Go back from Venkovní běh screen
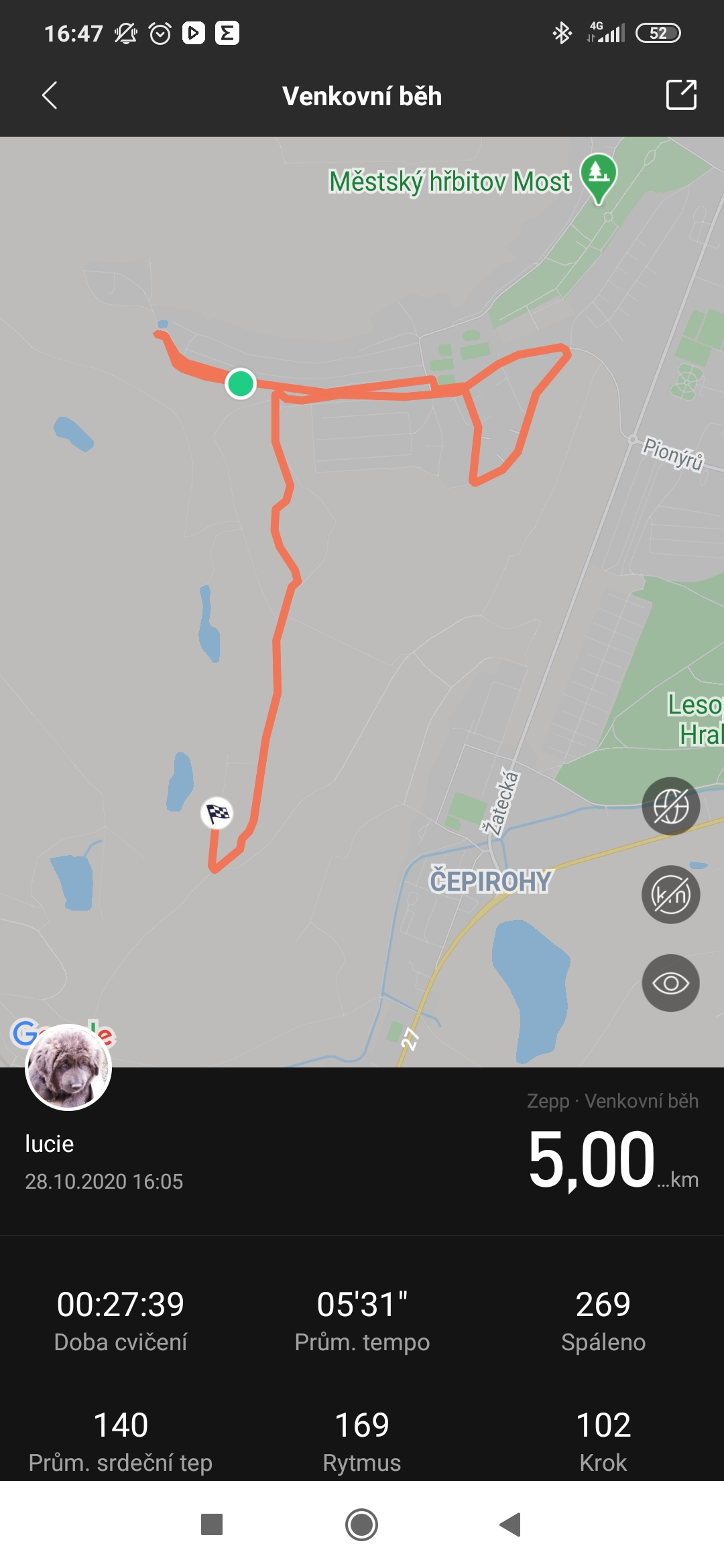Screen dimensions: 724x1568 pos(50,95)
